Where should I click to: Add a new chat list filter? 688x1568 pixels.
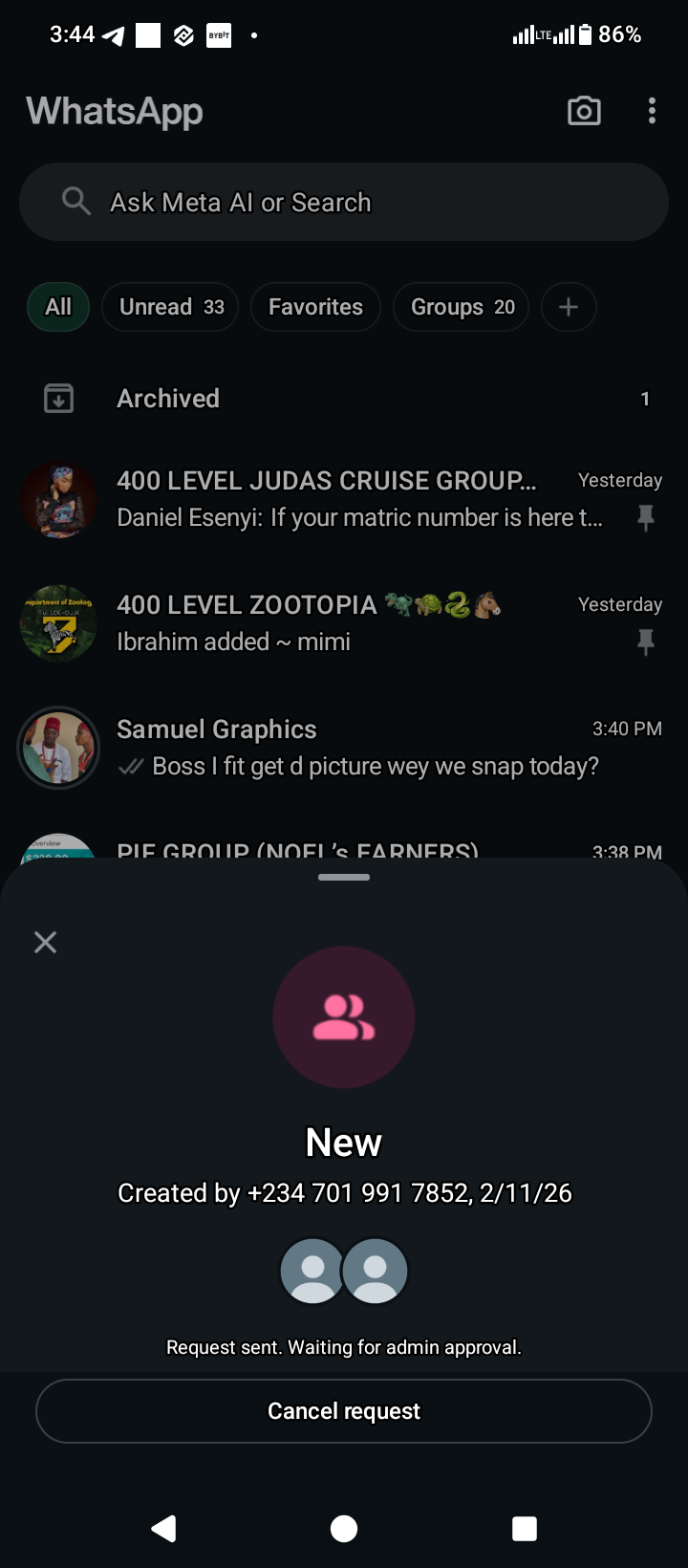[569, 307]
